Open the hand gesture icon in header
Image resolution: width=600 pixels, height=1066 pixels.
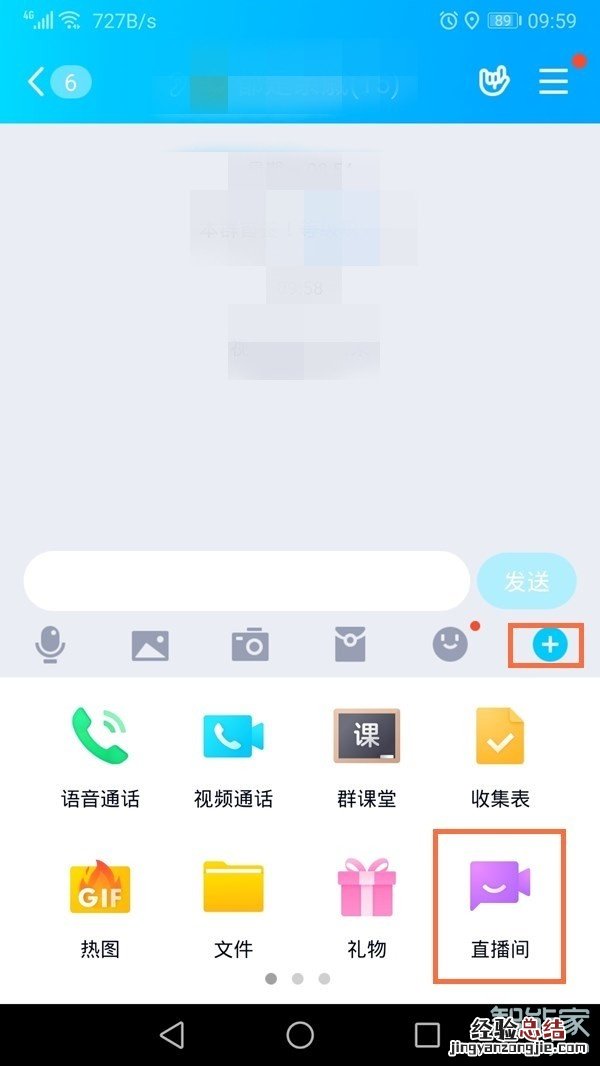point(494,81)
